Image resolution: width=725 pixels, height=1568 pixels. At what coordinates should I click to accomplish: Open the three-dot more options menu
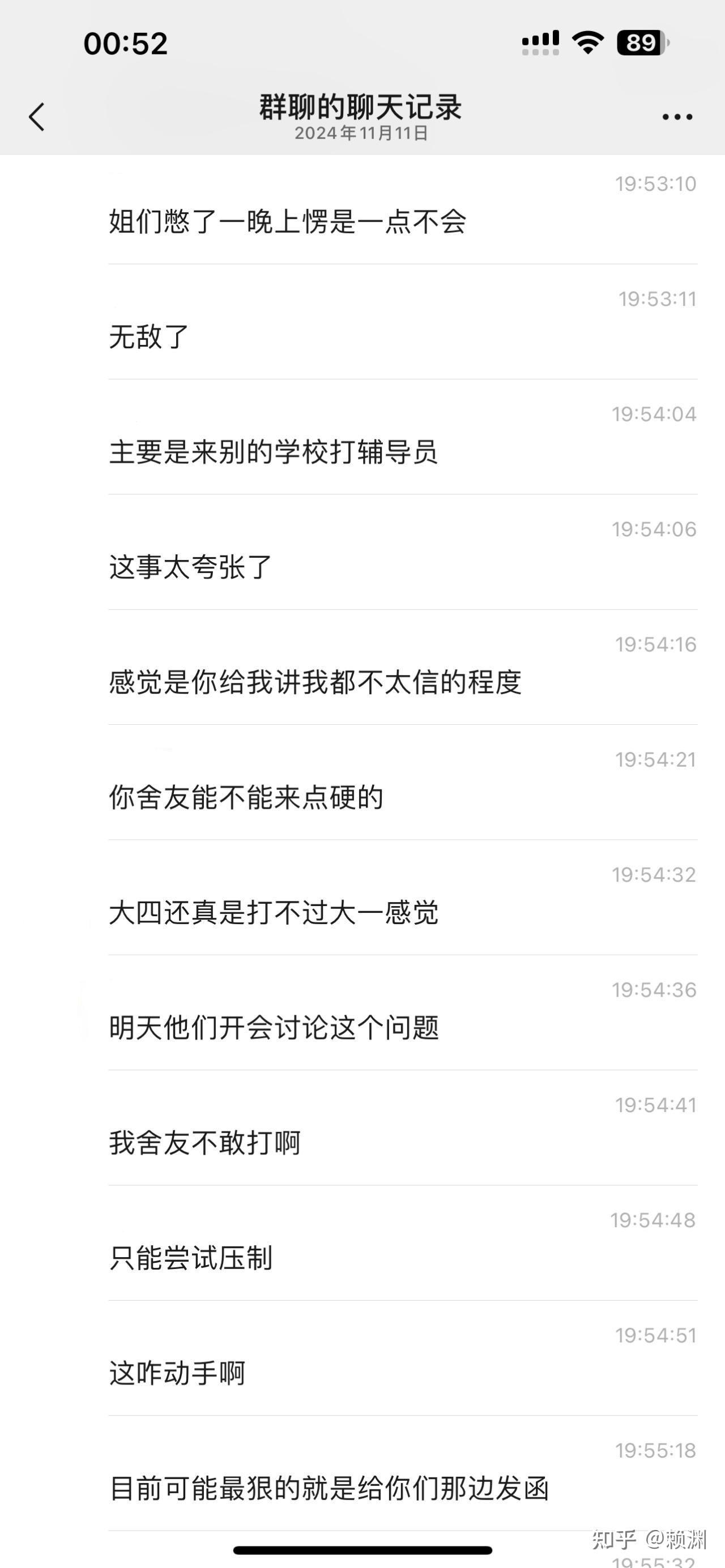677,117
